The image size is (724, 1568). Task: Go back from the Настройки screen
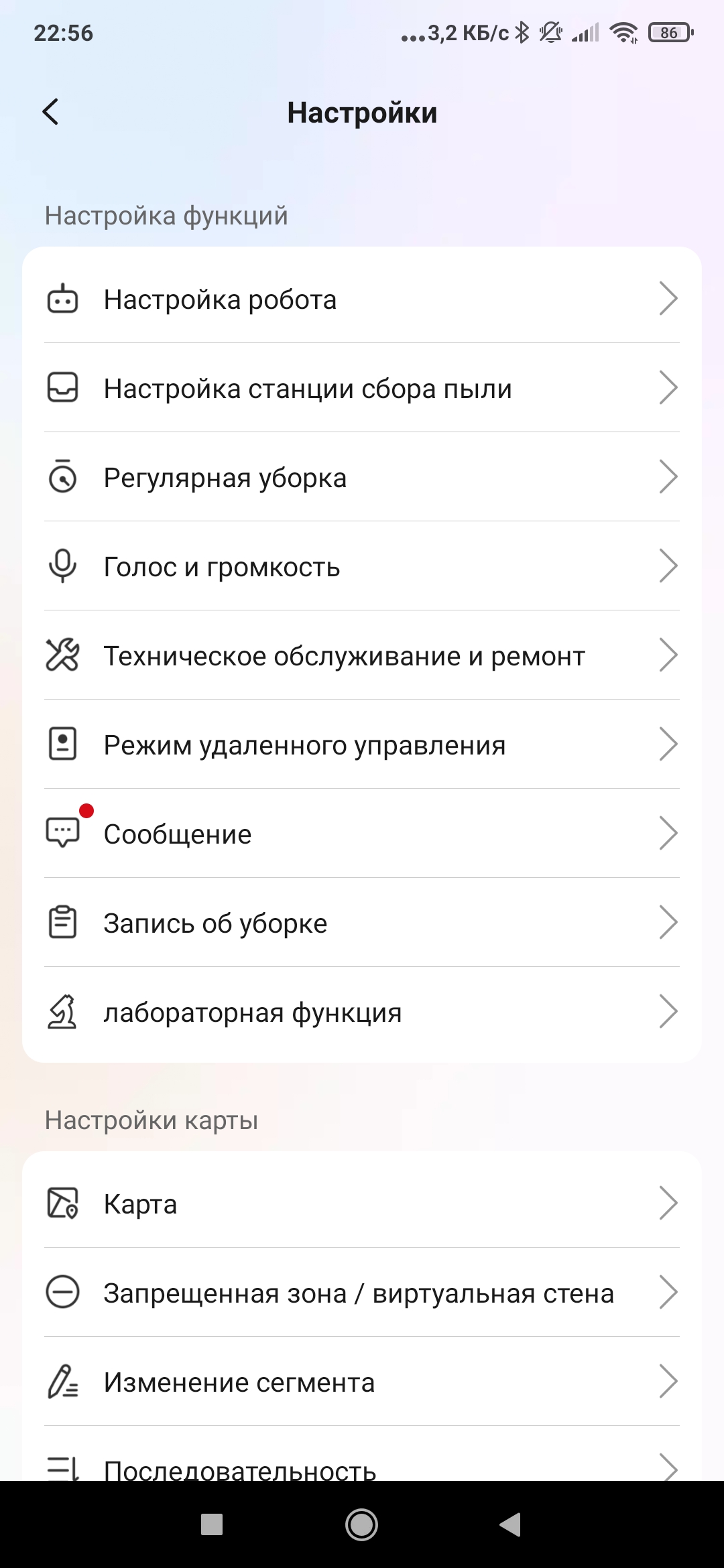pyautogui.click(x=51, y=112)
